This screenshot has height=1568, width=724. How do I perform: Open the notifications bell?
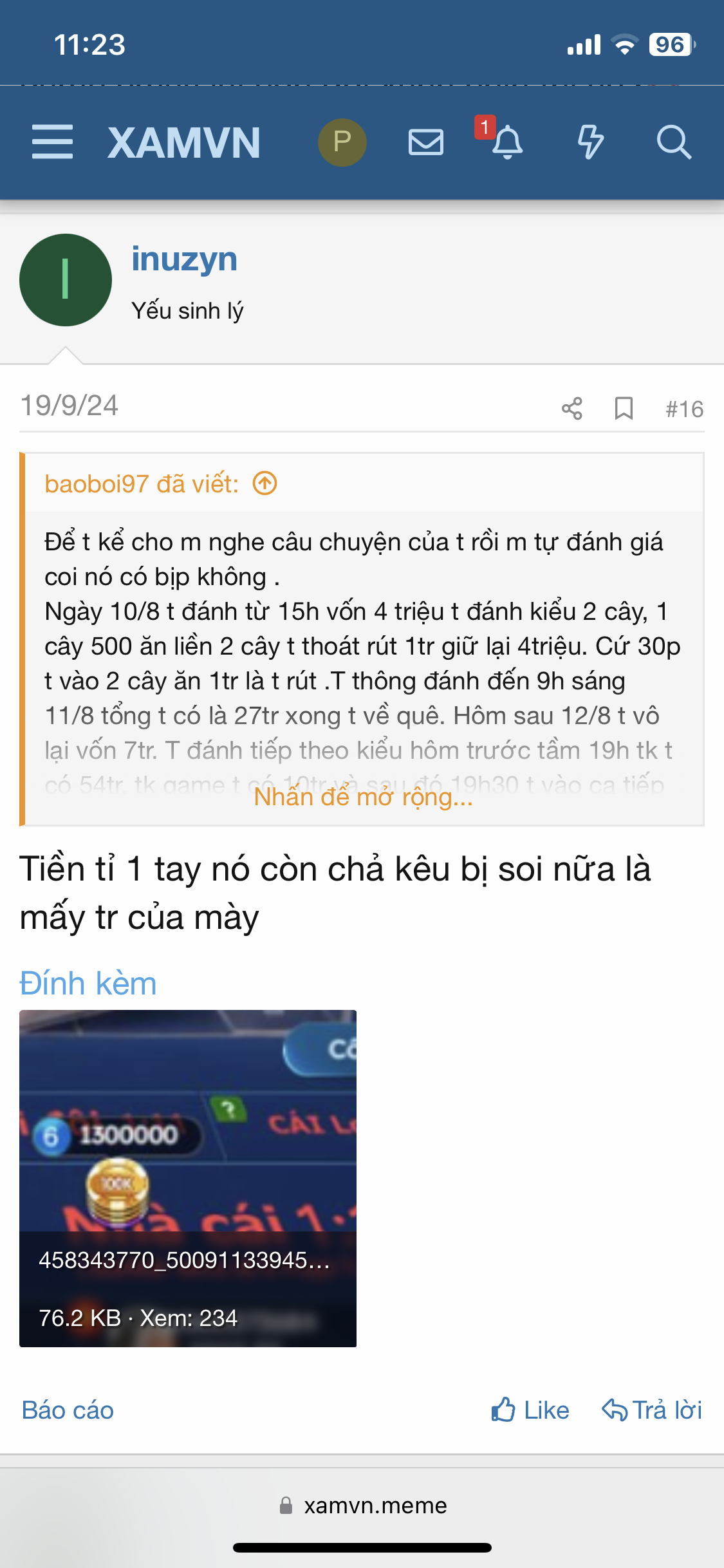coord(507,142)
